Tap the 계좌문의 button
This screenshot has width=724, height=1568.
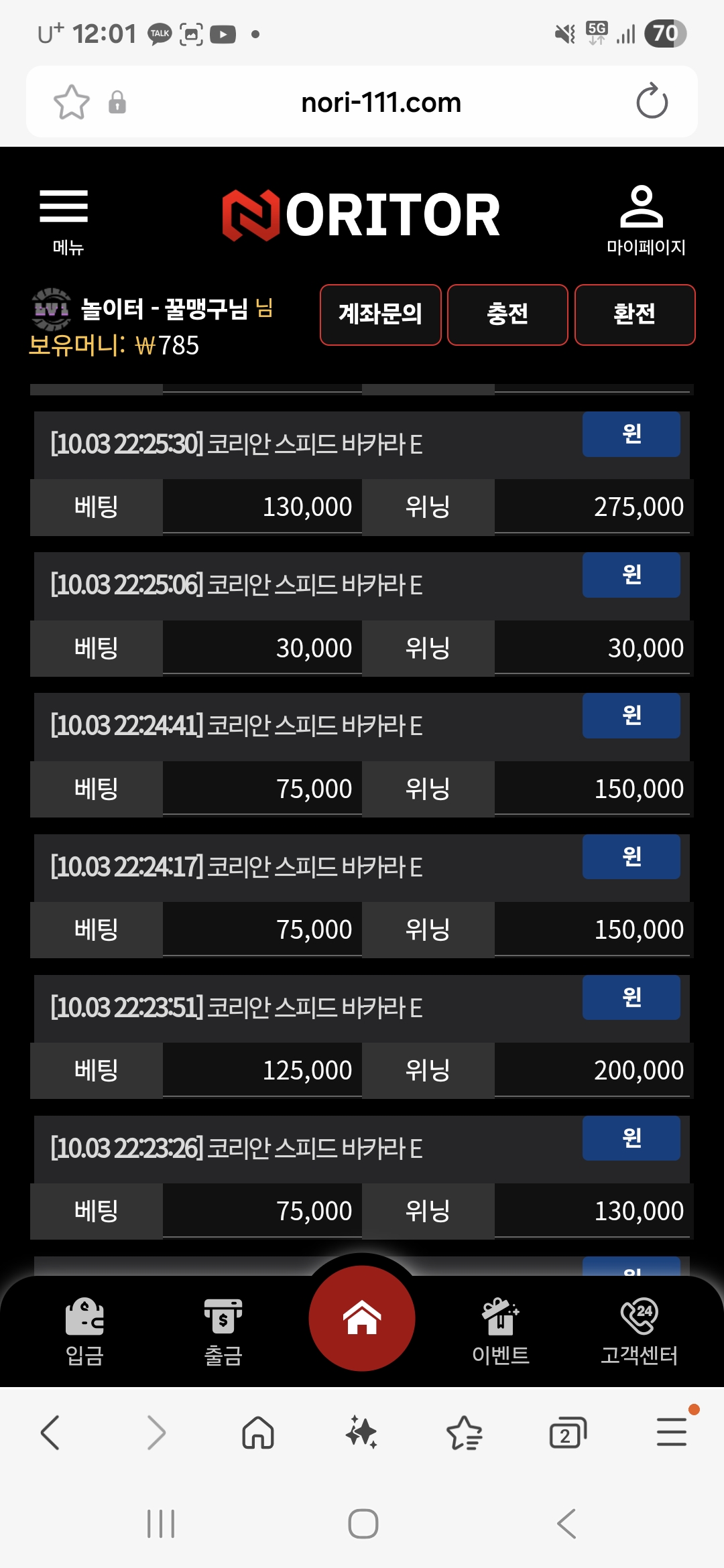pos(380,314)
